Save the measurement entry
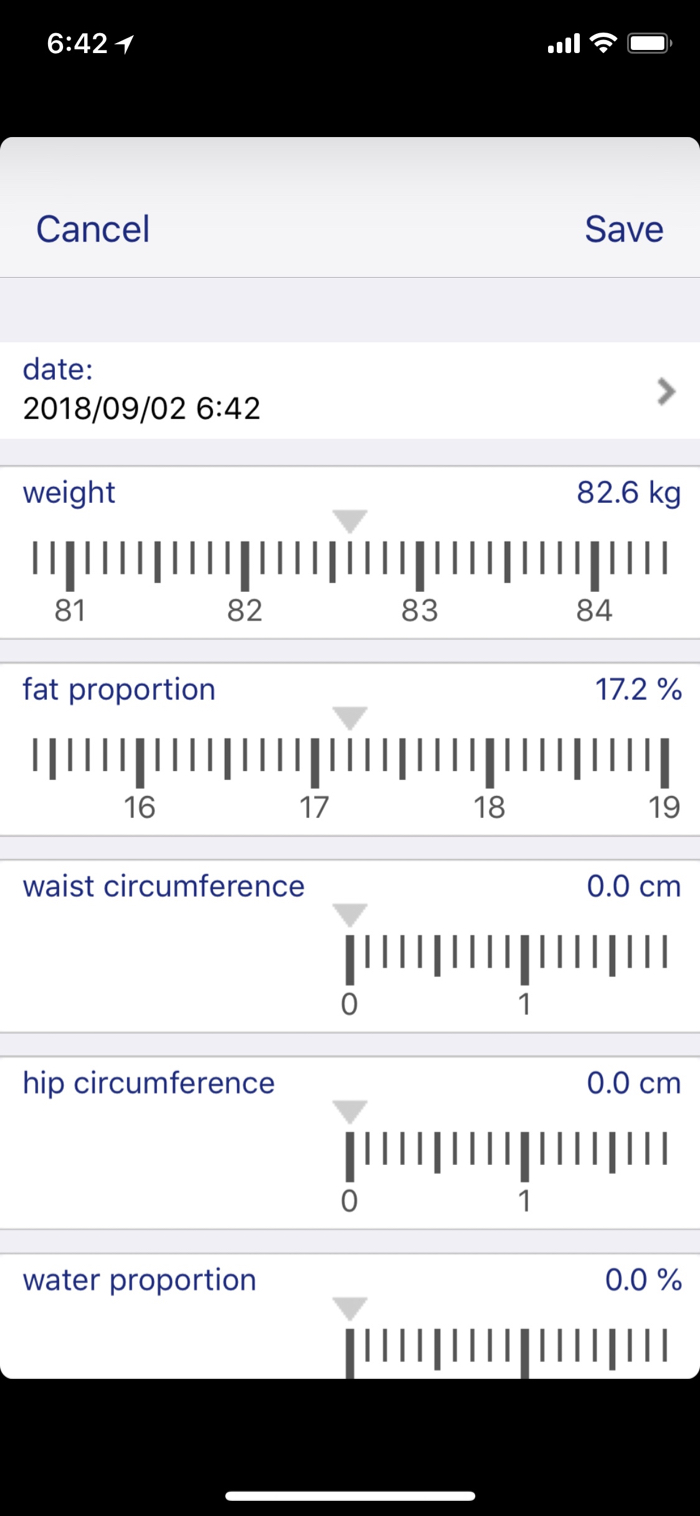Viewport: 700px width, 1516px height. 623,229
